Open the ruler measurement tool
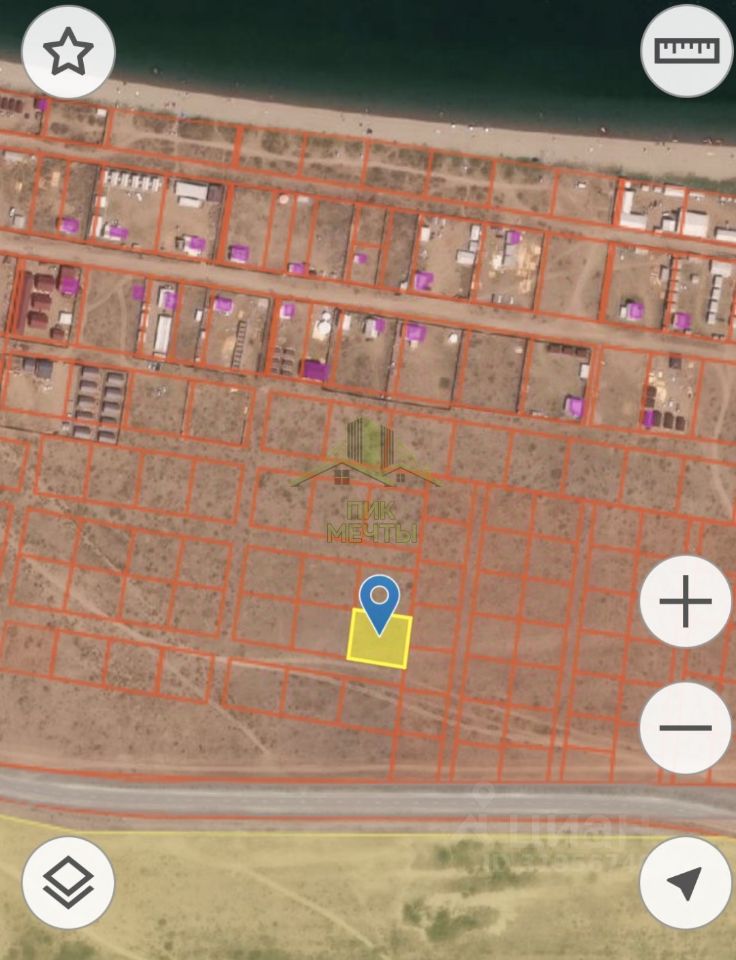The image size is (736, 960). (686, 51)
